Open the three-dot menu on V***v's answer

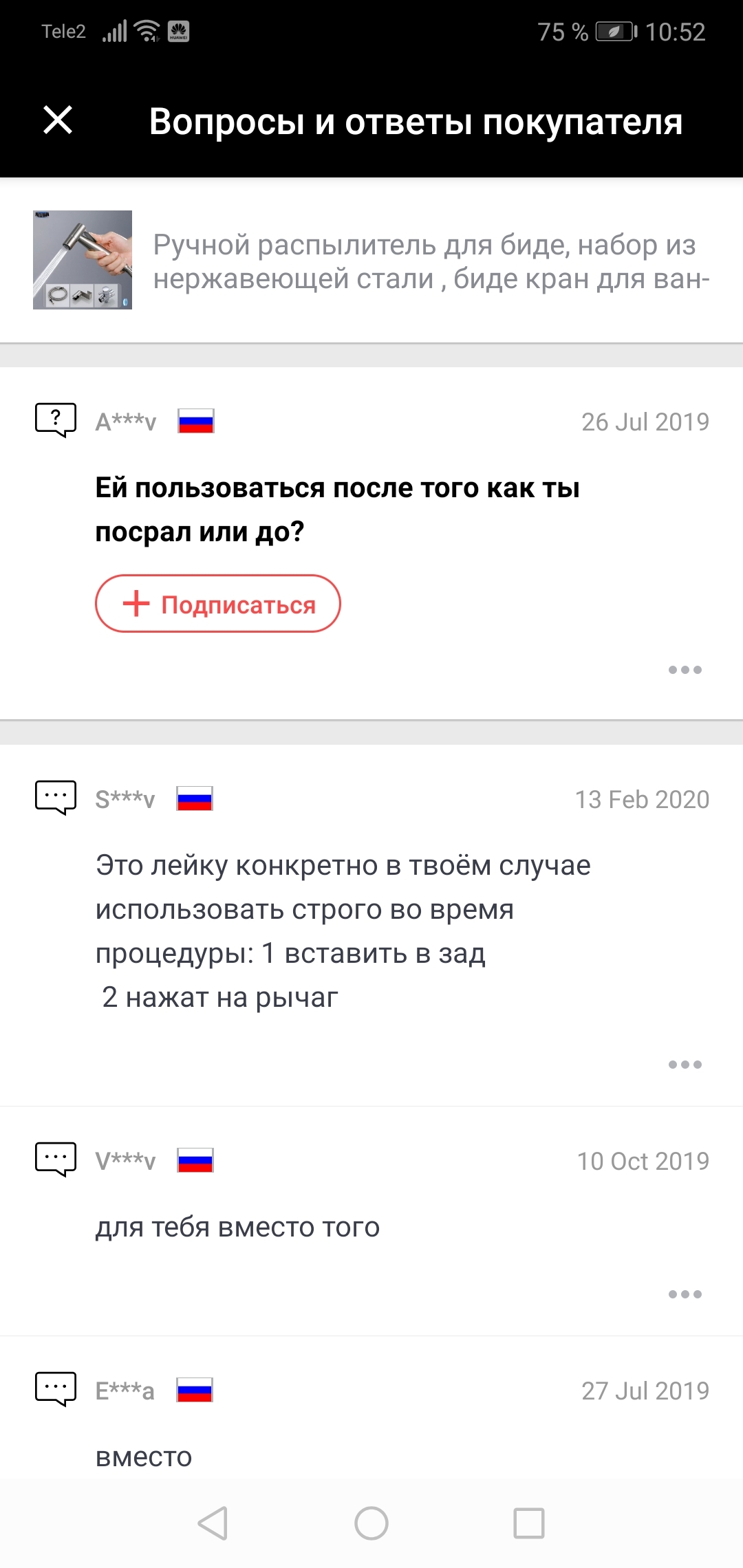[x=685, y=1294]
